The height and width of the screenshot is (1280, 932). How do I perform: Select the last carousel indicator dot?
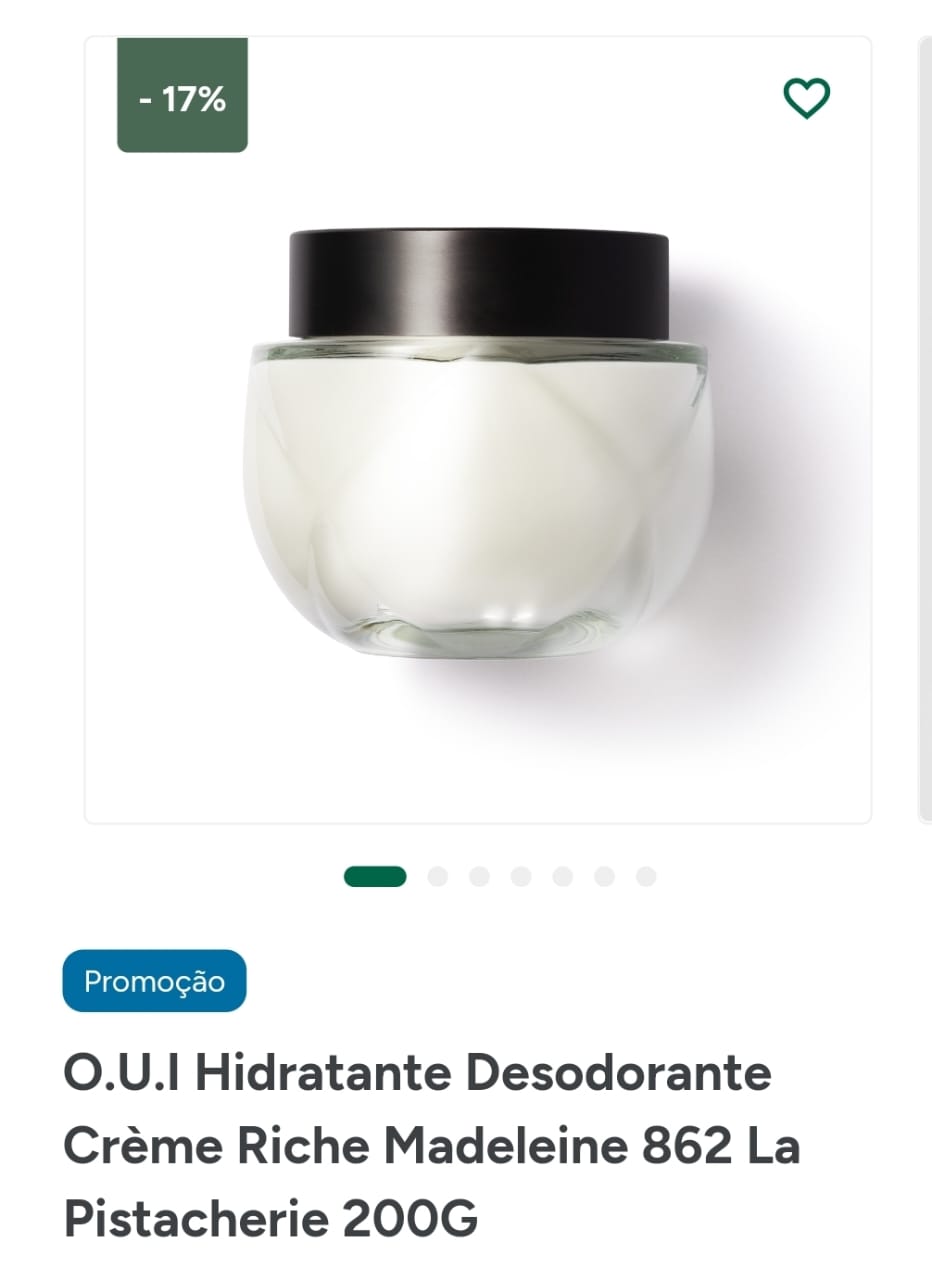pos(646,877)
